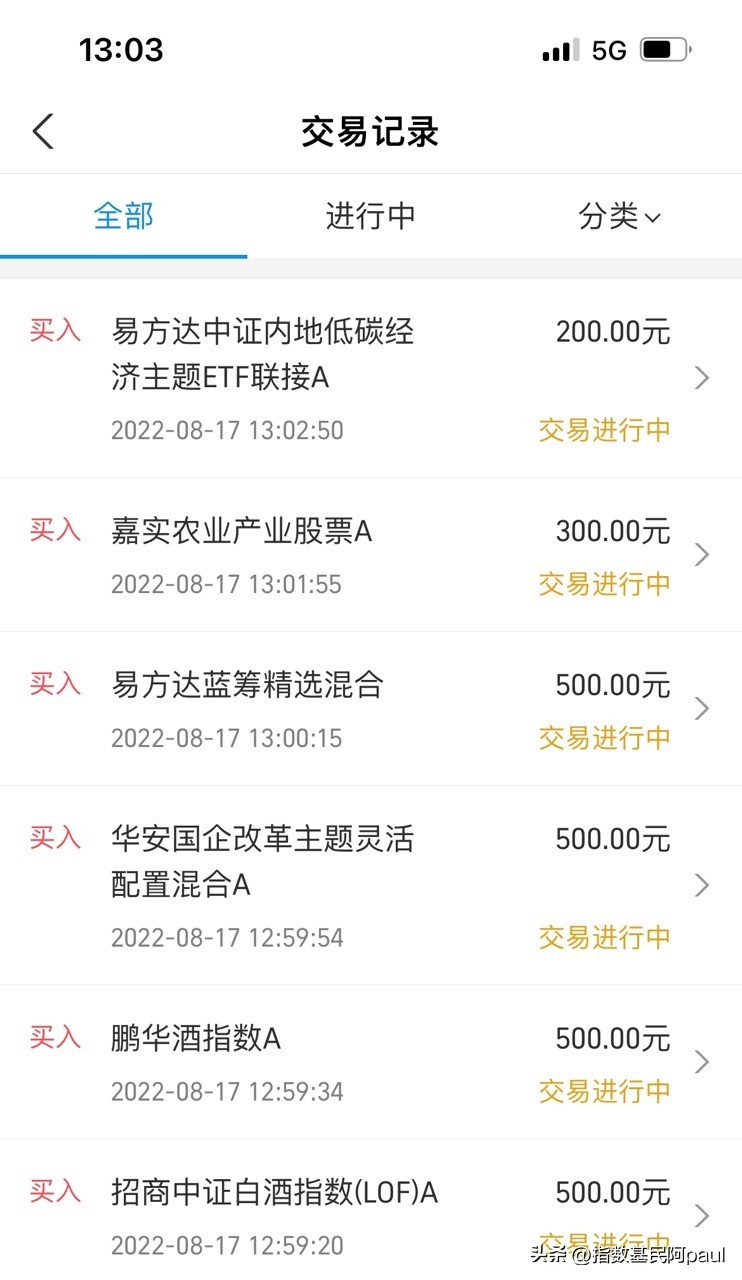Tap the 200.00元 amount at the top record
Viewport: 742px width, 1280px height.
point(612,331)
